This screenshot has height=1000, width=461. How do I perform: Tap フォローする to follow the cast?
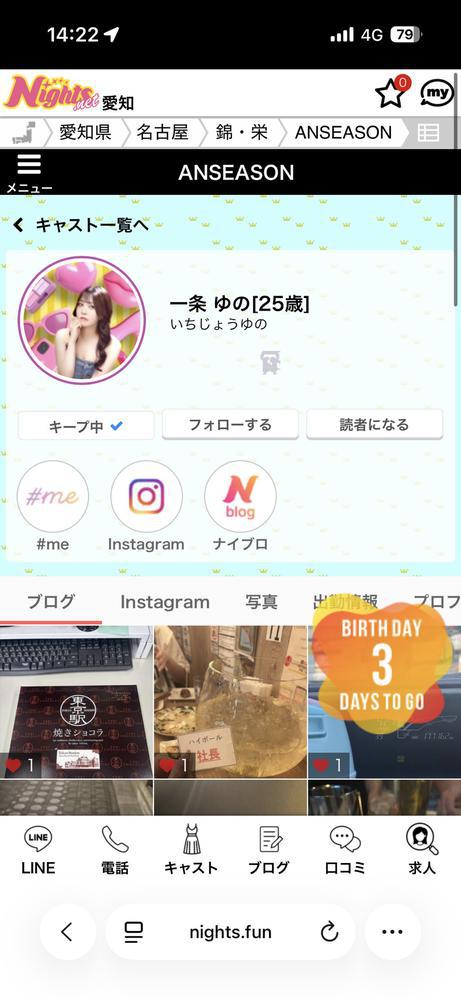(x=230, y=425)
